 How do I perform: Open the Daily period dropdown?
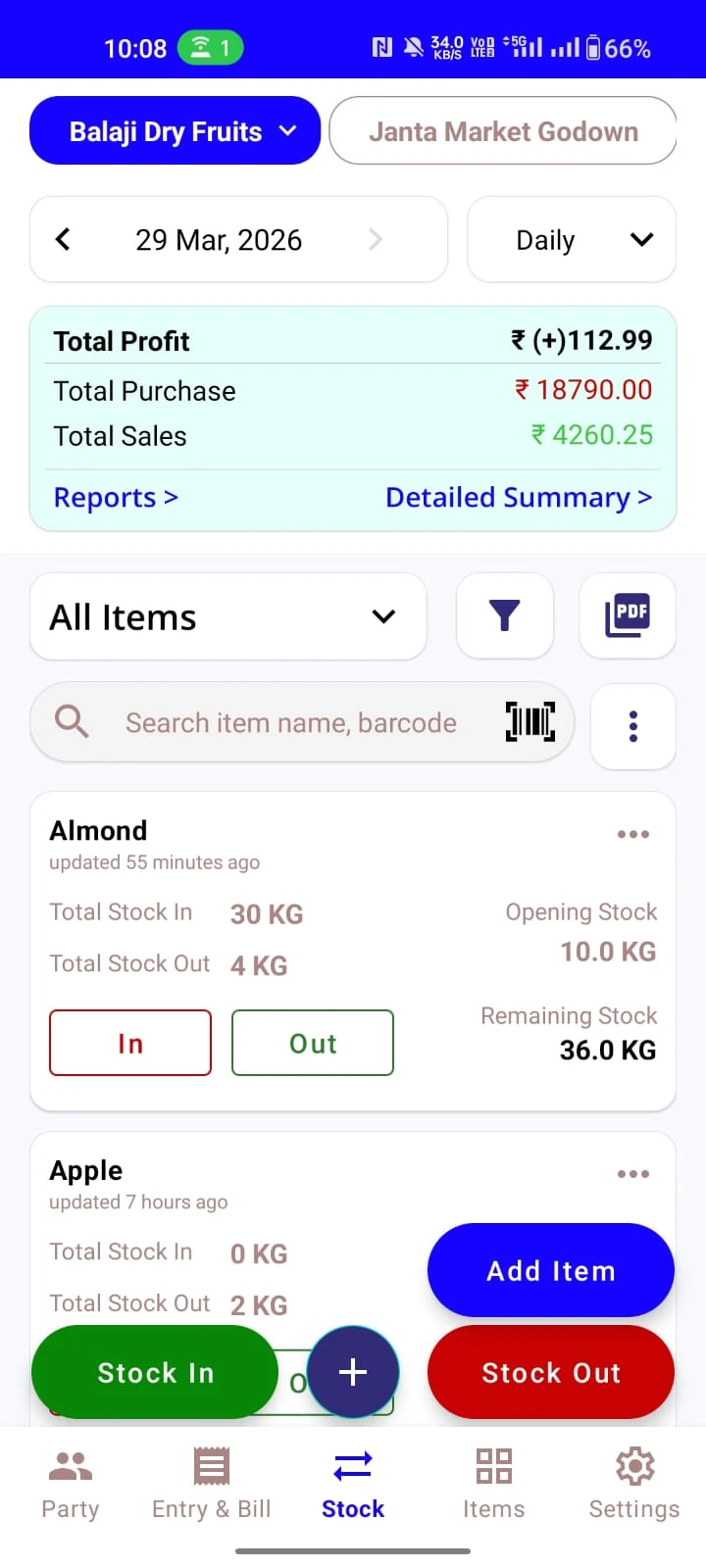(572, 239)
